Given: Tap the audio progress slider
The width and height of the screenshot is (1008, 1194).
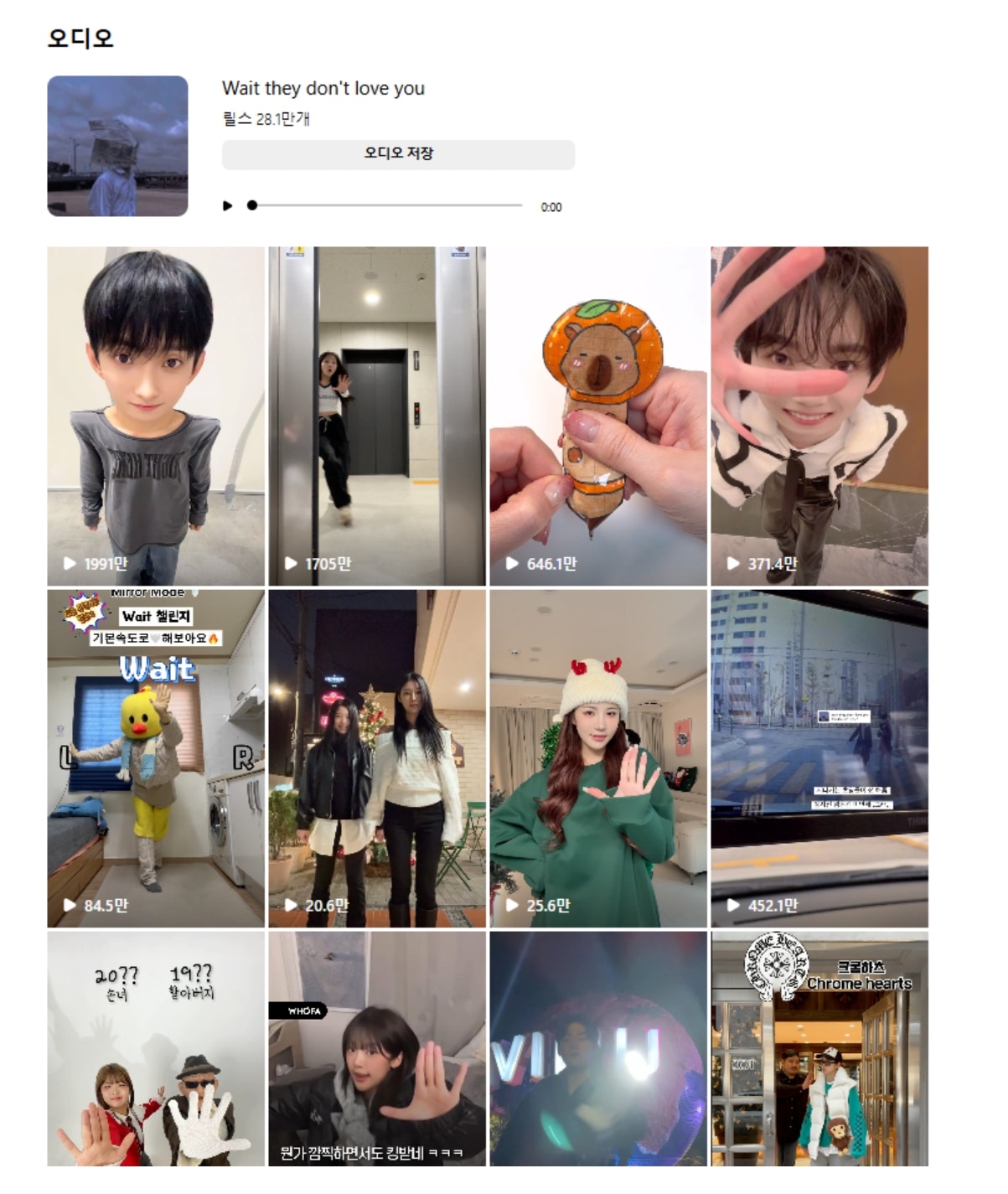Looking at the screenshot, I should [385, 206].
